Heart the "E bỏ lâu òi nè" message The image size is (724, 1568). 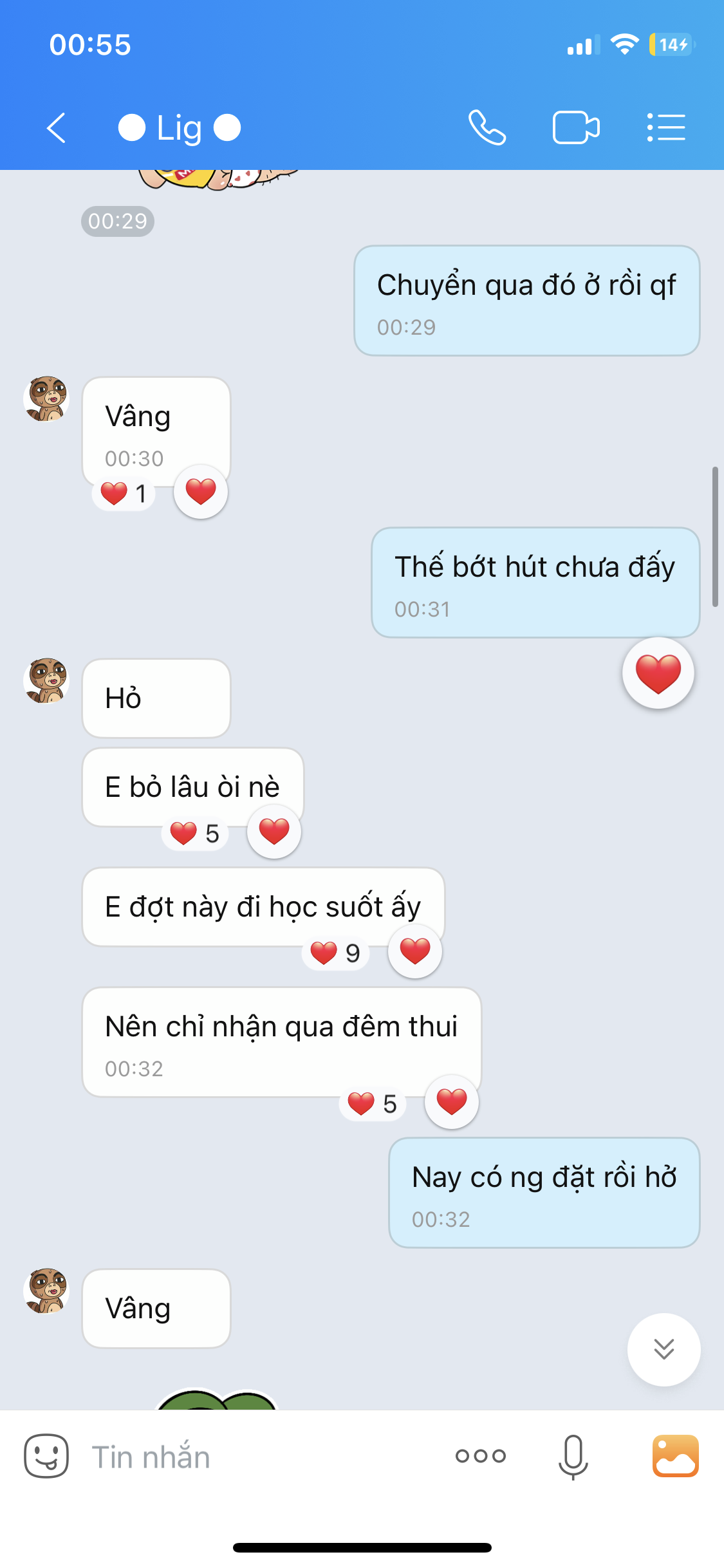tap(274, 831)
